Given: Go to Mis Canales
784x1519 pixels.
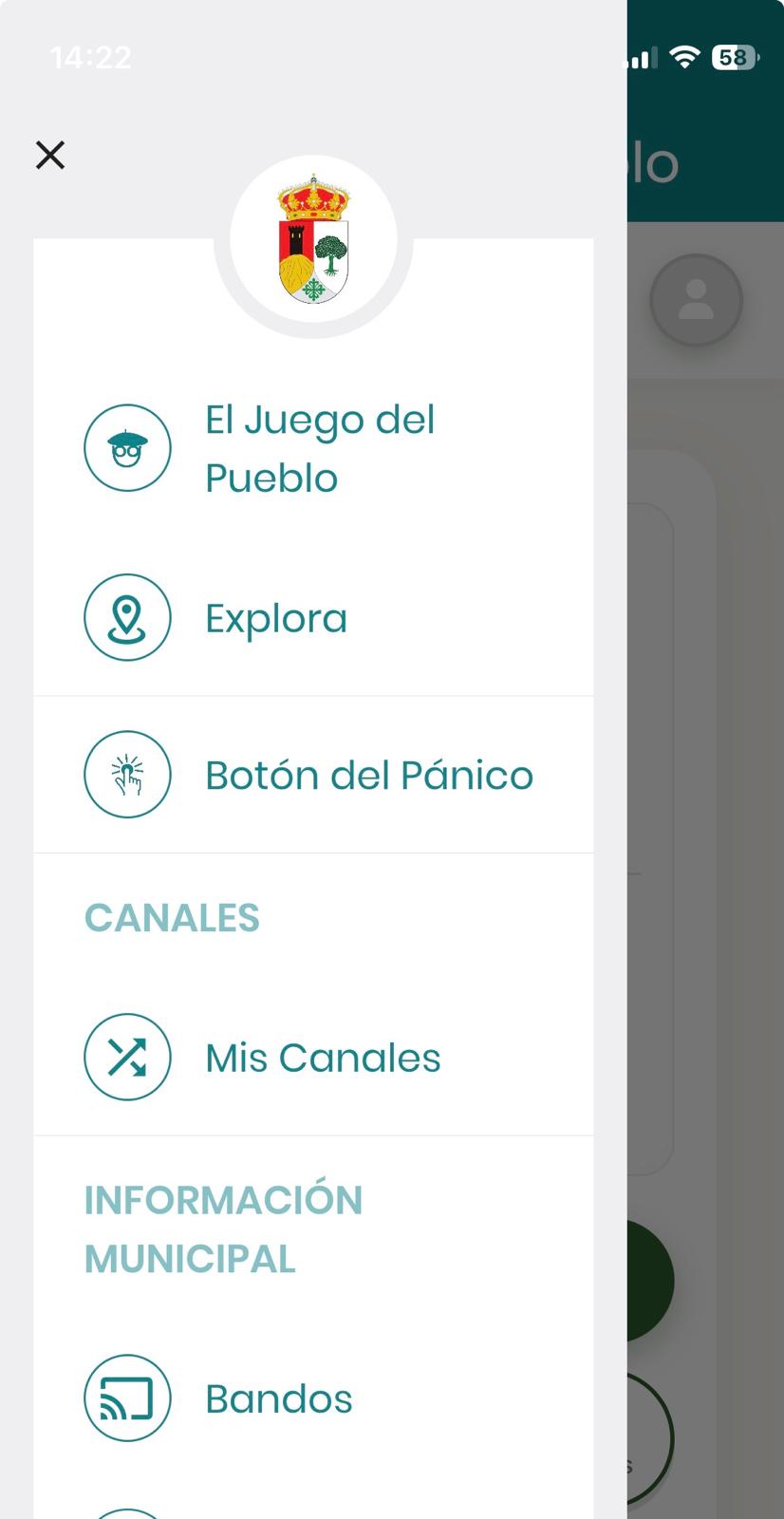Looking at the screenshot, I should tap(323, 1058).
